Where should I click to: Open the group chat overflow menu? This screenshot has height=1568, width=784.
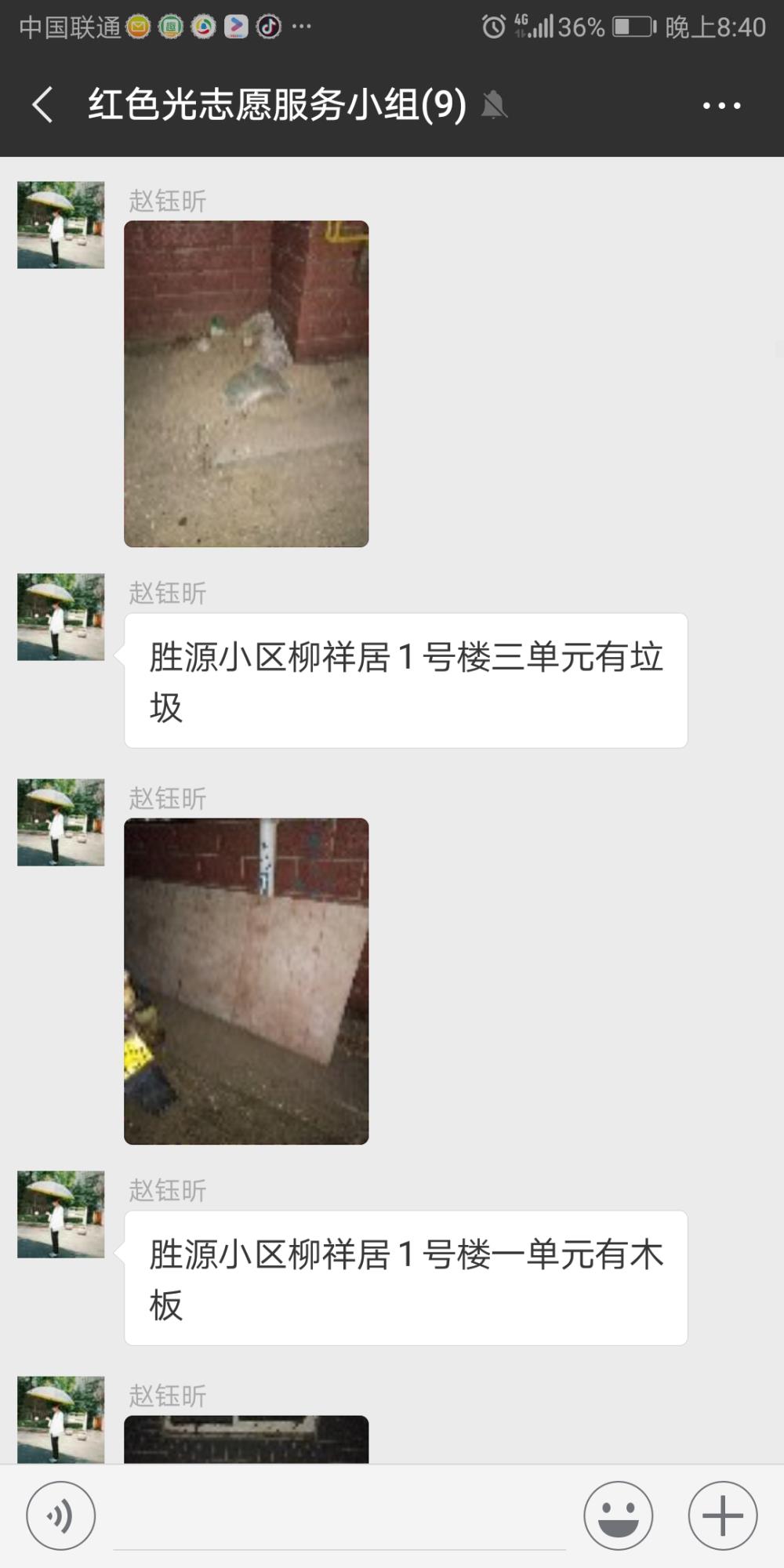(721, 106)
